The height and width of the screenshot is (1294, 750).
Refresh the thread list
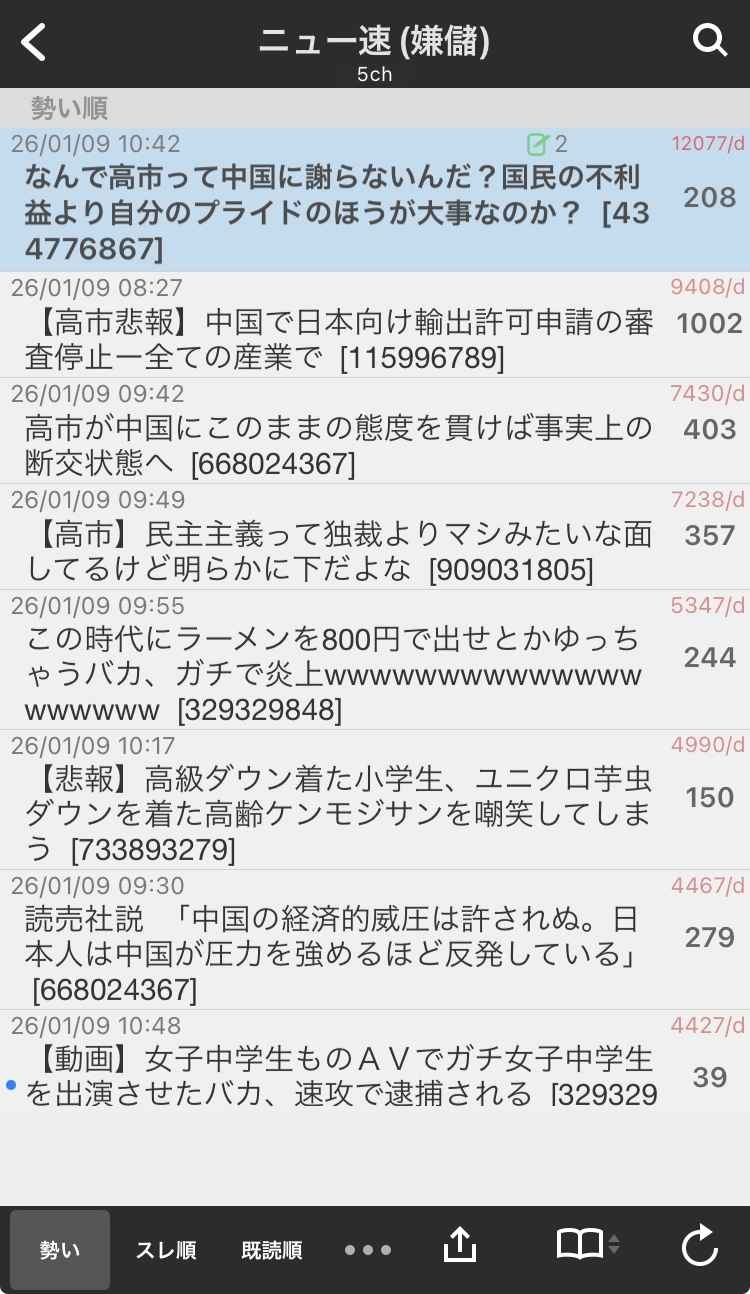point(699,1246)
